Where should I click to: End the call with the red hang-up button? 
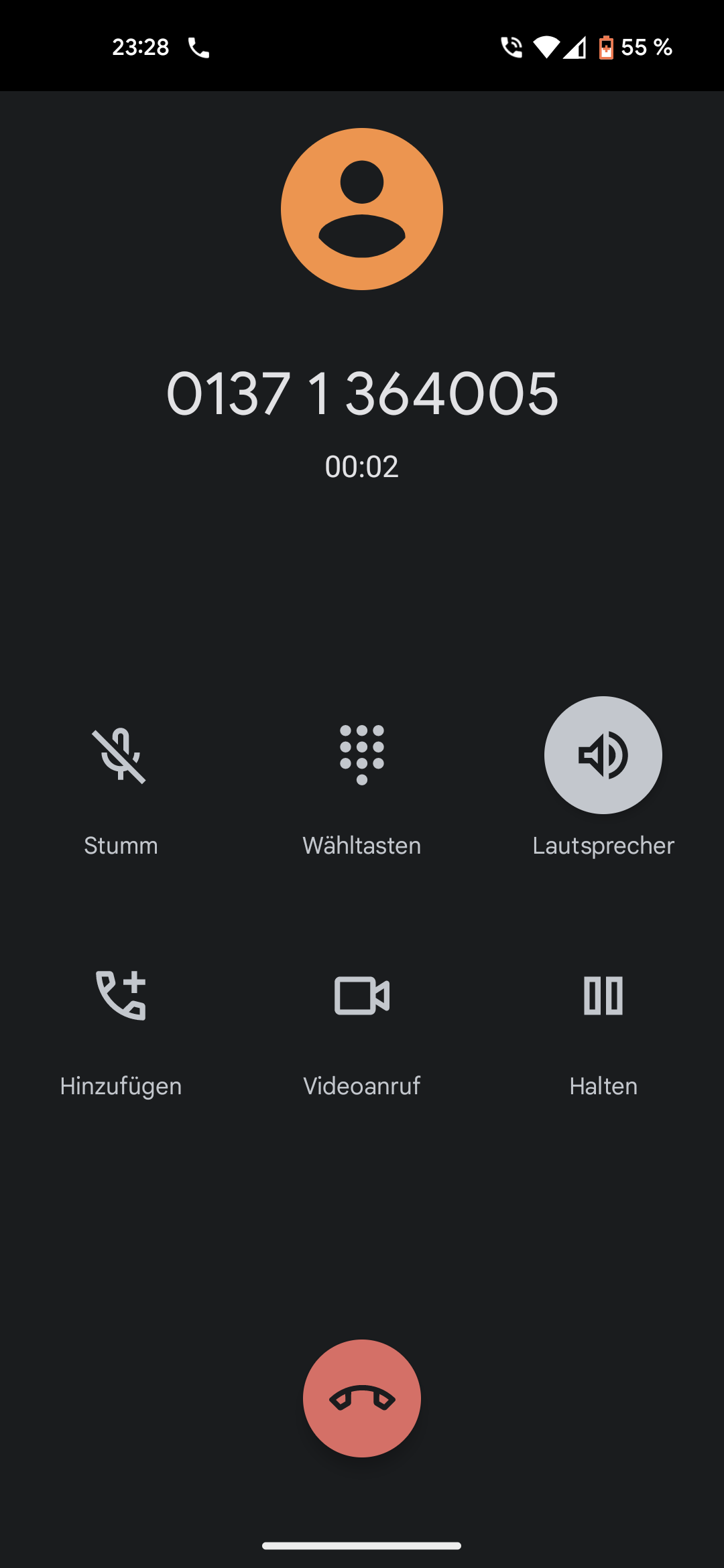[x=362, y=1398]
